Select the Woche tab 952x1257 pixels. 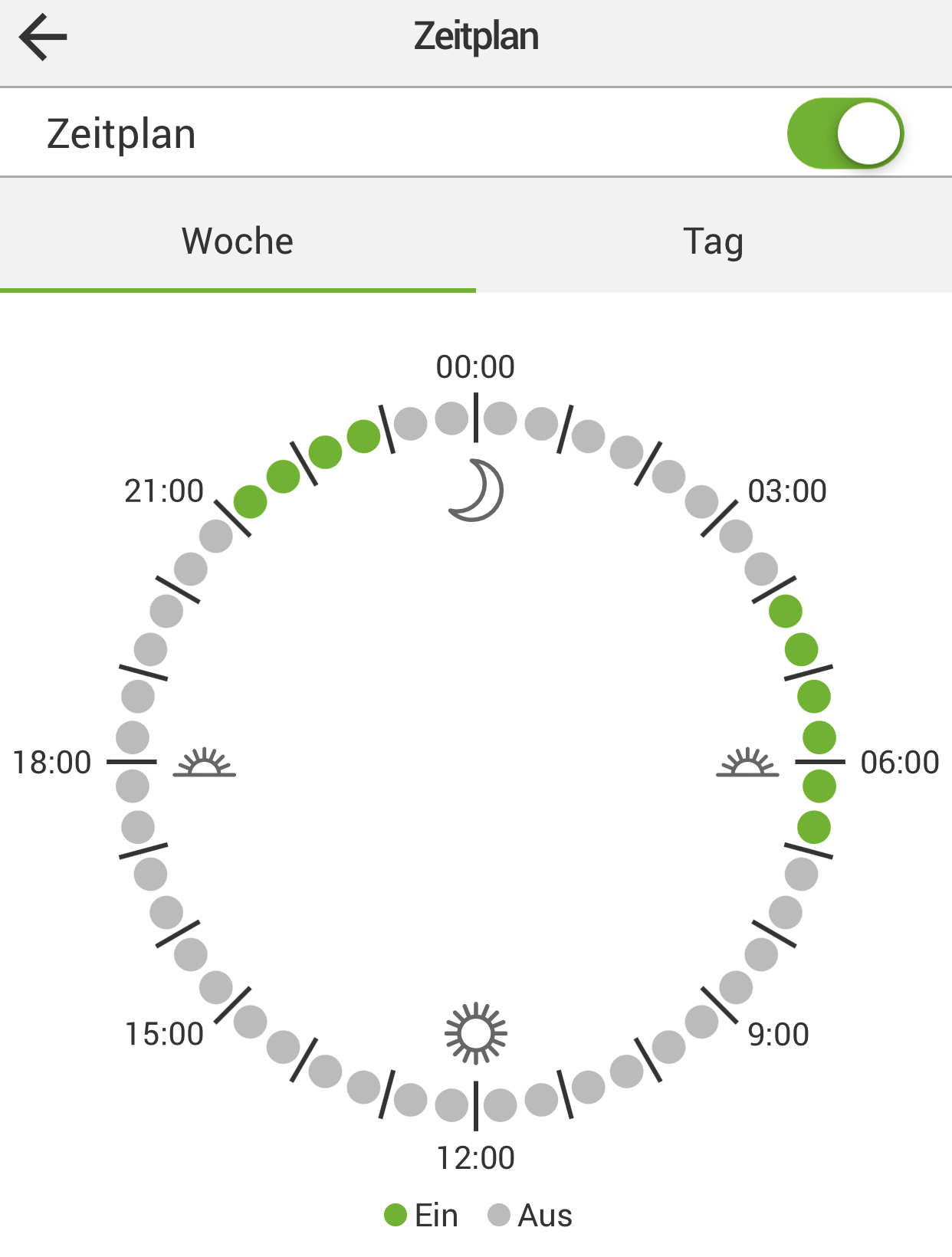238,241
